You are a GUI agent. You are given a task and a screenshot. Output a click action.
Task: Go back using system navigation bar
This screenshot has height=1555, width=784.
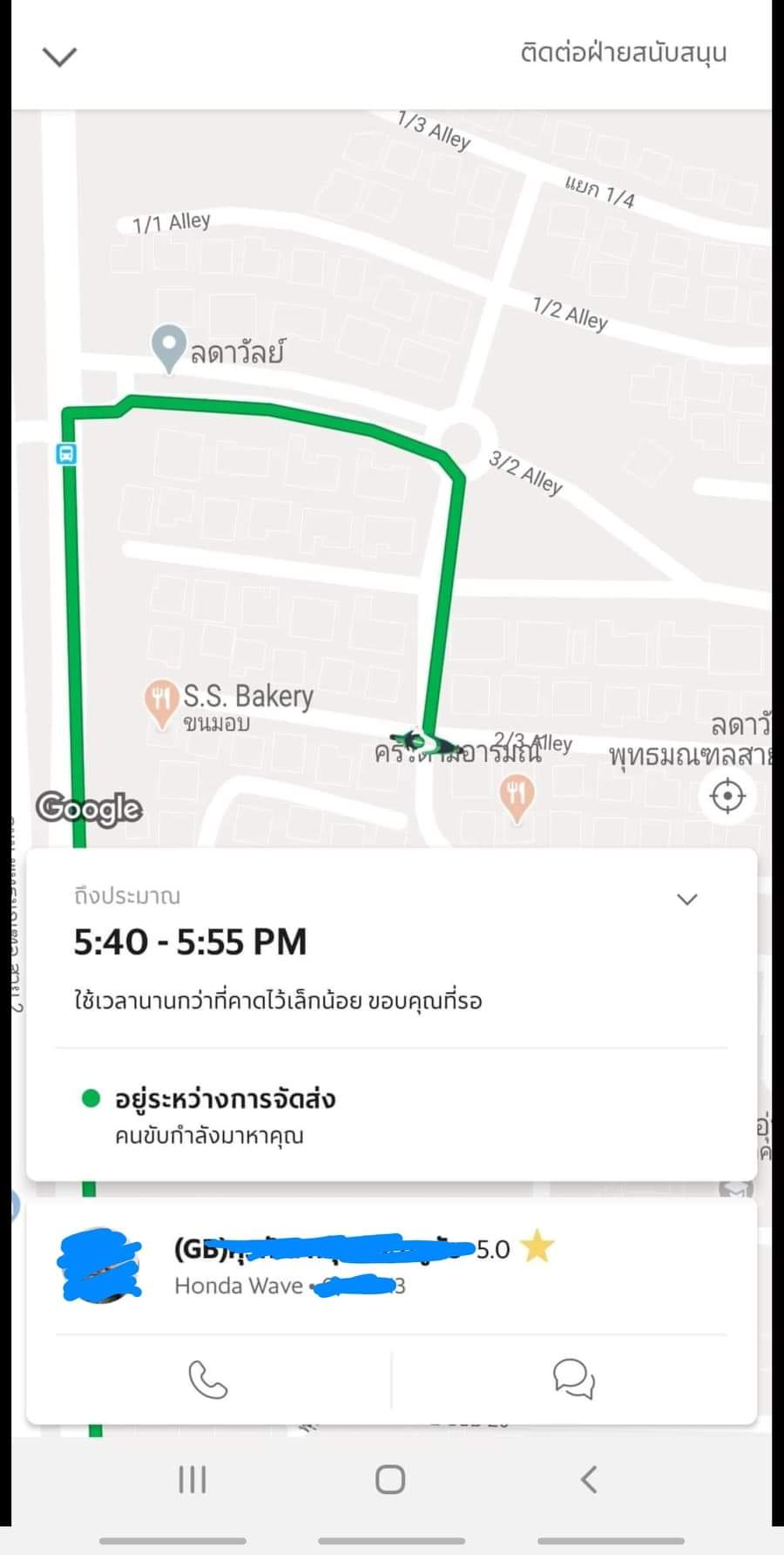[589, 1479]
